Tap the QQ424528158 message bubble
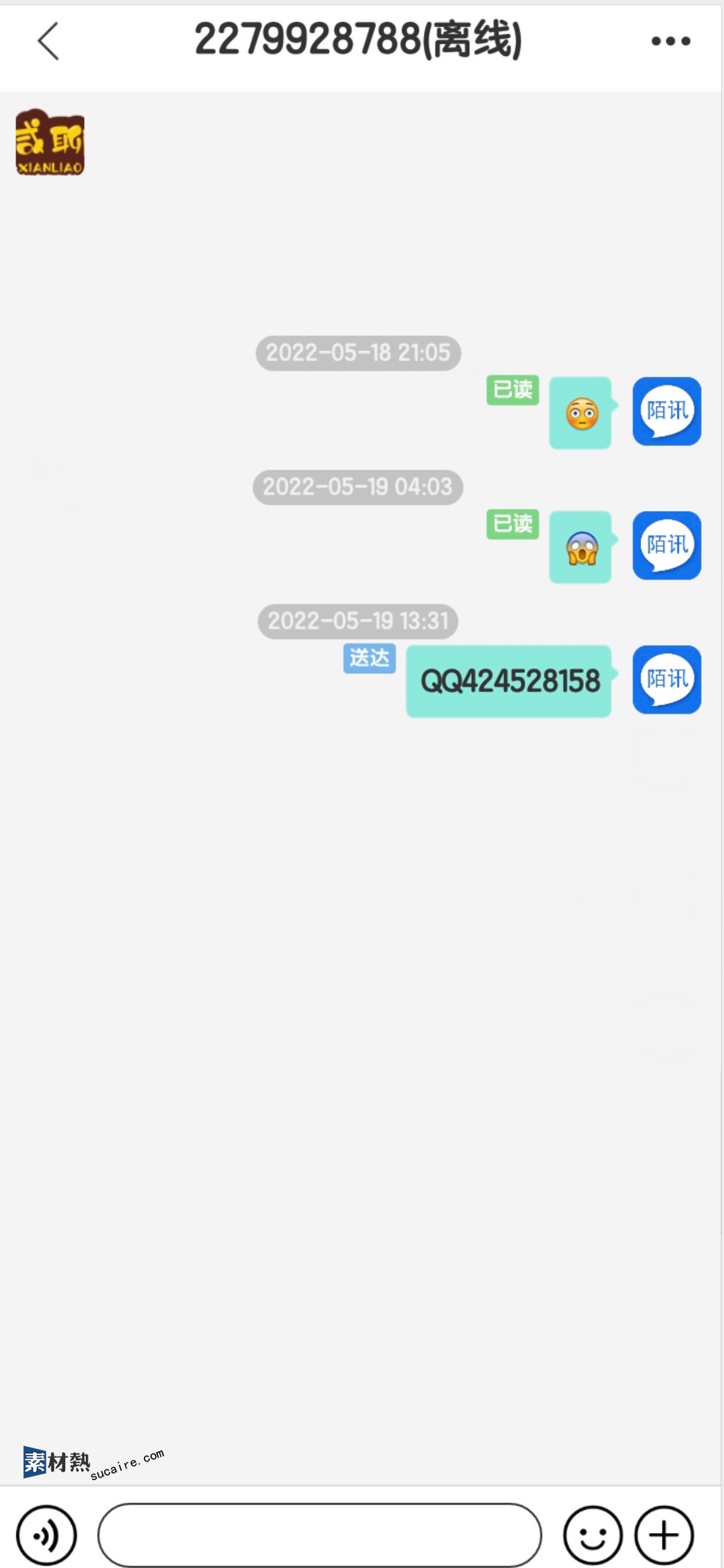The height and width of the screenshot is (1568, 724). (509, 681)
